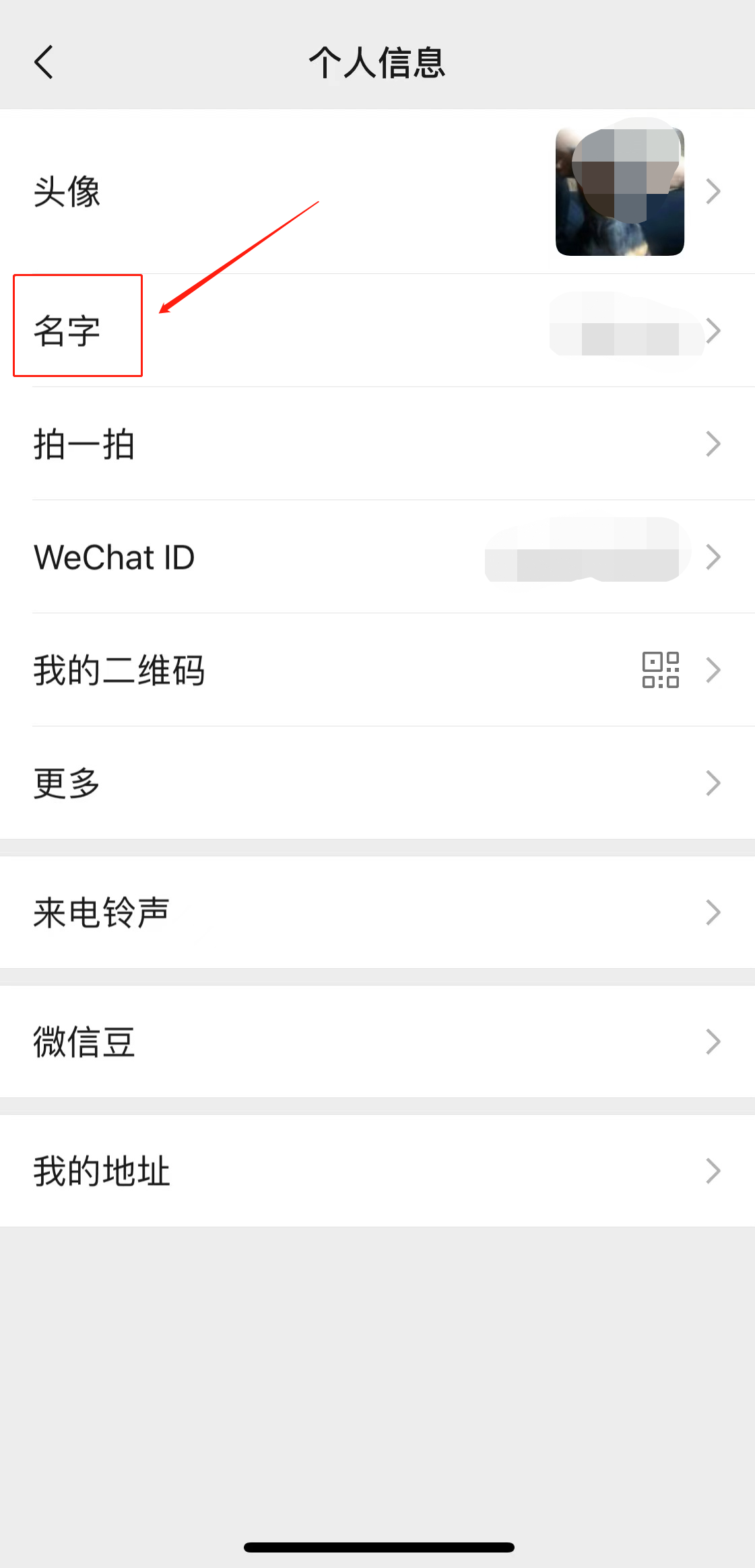
Task: Open the 拍一拍 setting
Action: 377,444
